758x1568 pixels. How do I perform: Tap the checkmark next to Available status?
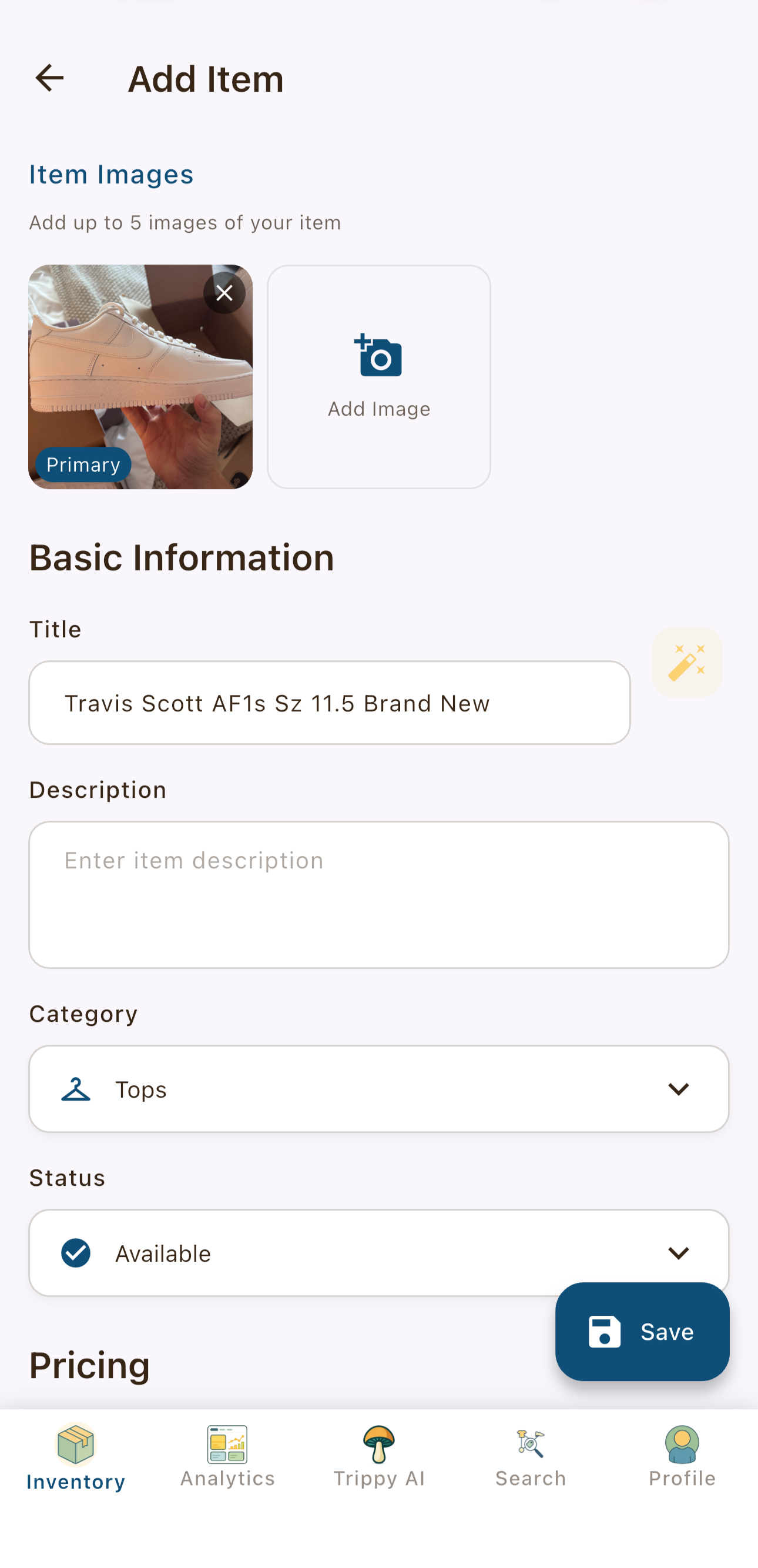75,1253
